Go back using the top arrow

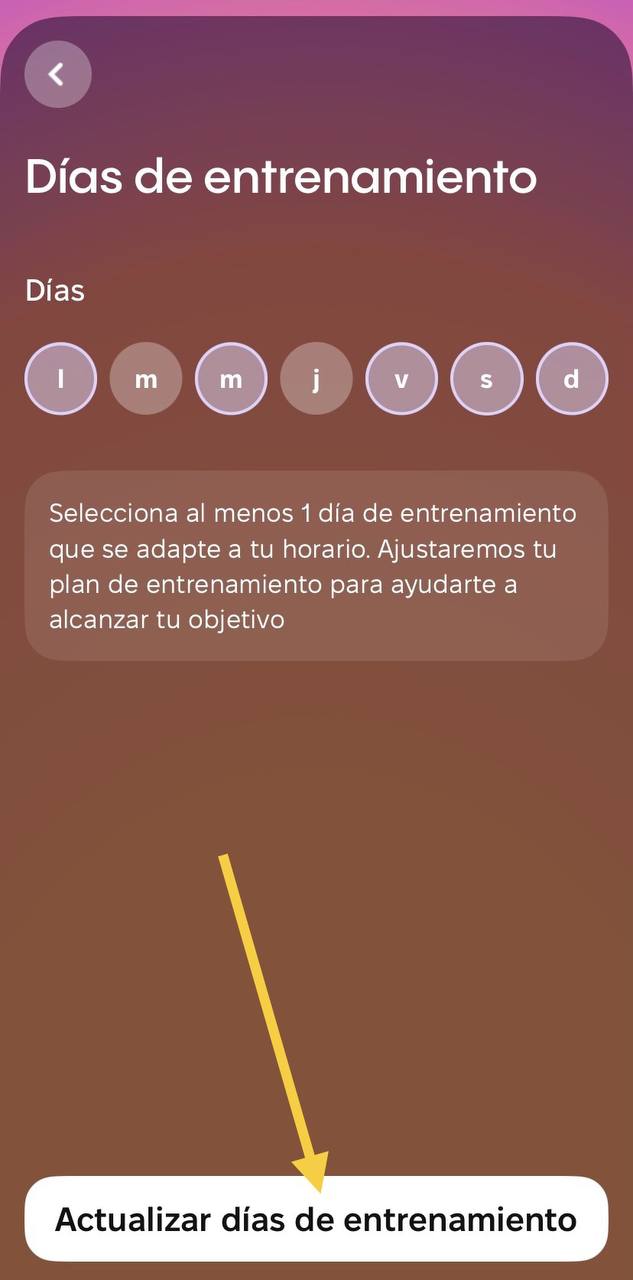pyautogui.click(x=58, y=74)
